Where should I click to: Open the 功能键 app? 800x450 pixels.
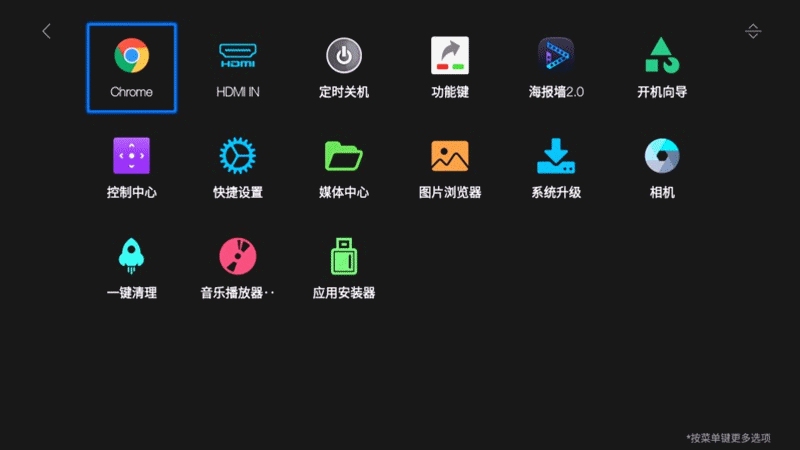point(450,66)
